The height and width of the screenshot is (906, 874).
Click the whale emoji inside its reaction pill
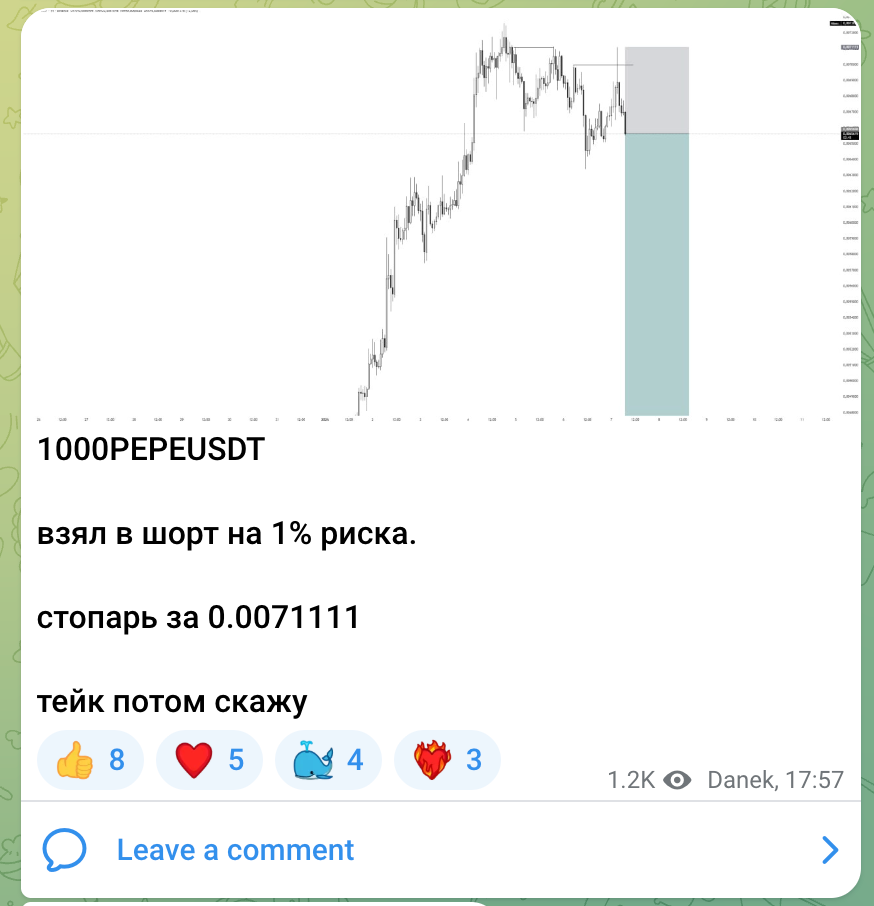310,760
